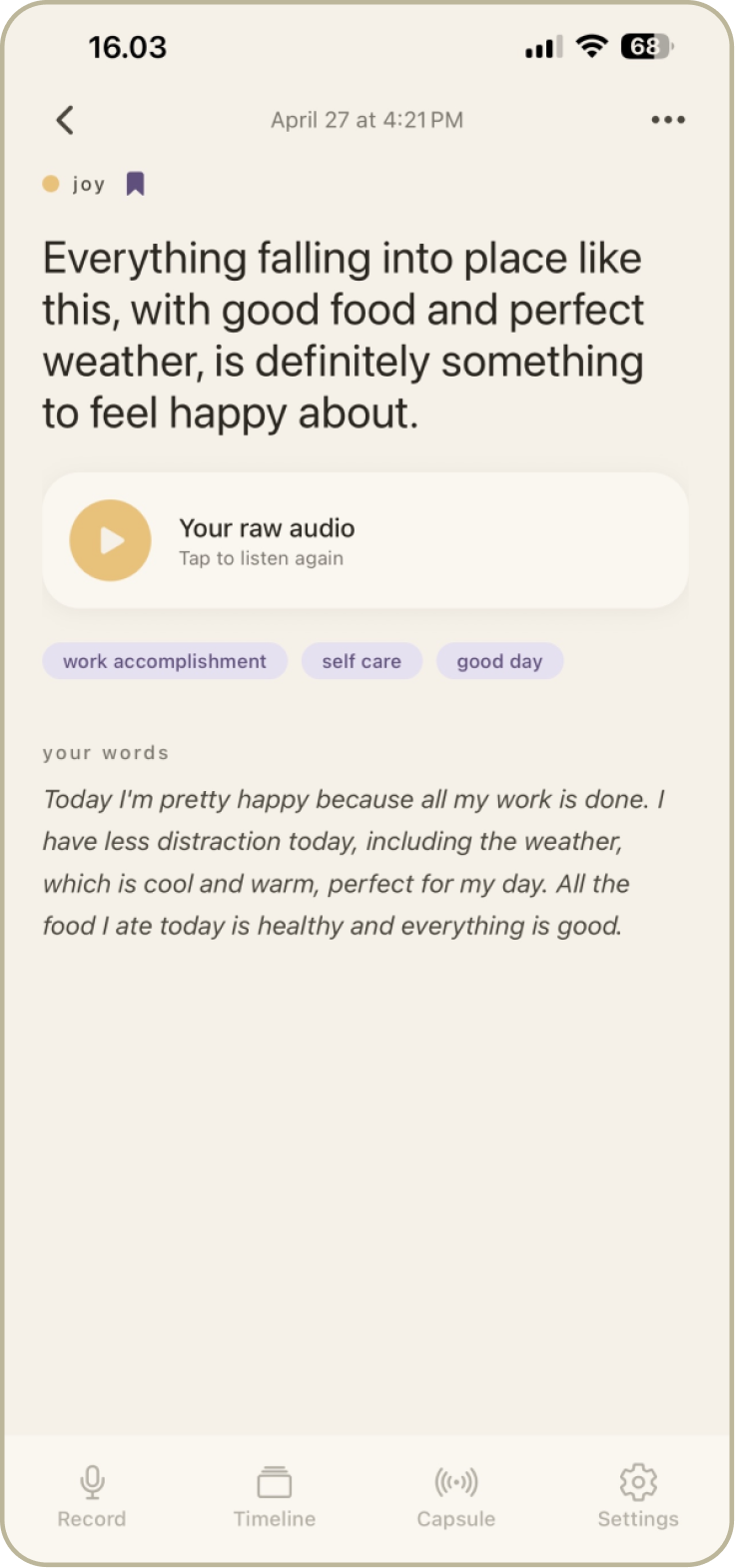Open the Capsule tab
The height and width of the screenshot is (1568, 735).
(456, 1495)
